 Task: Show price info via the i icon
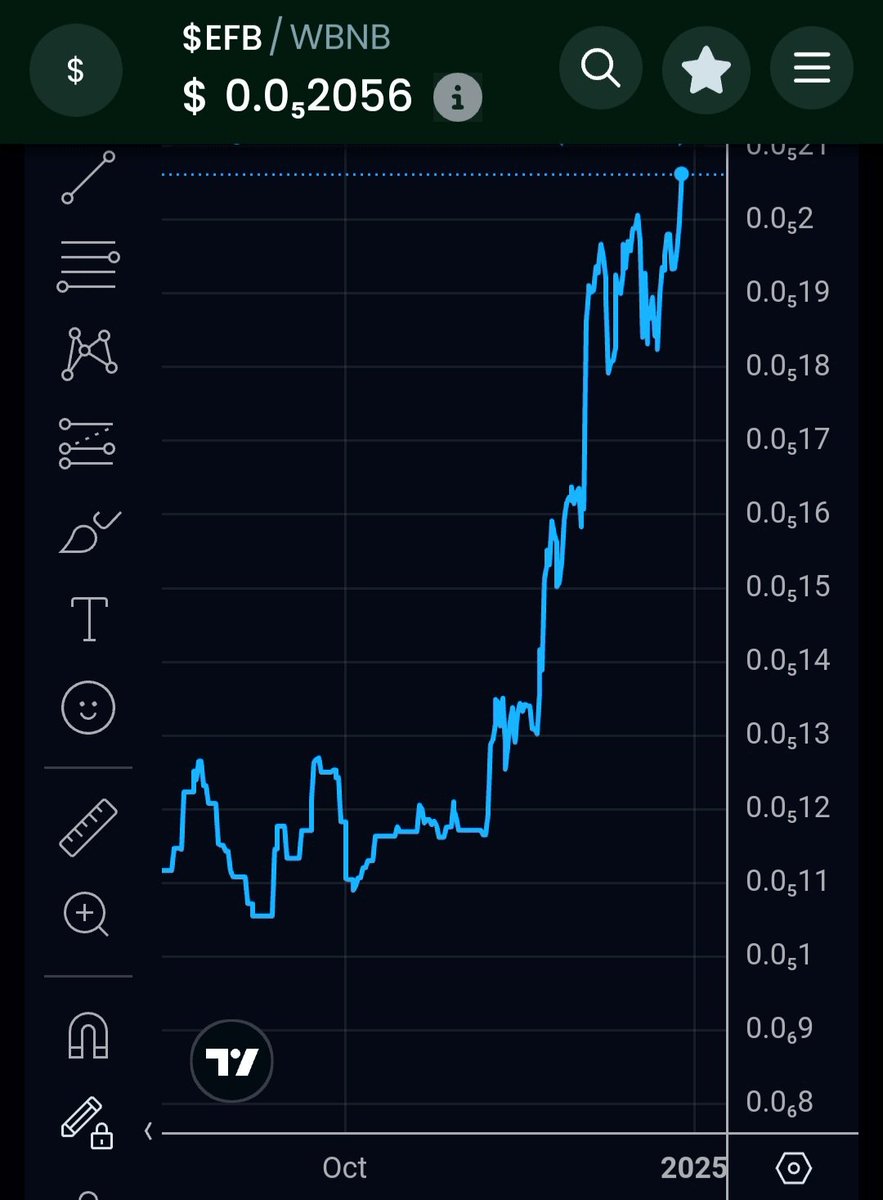pyautogui.click(x=457, y=98)
